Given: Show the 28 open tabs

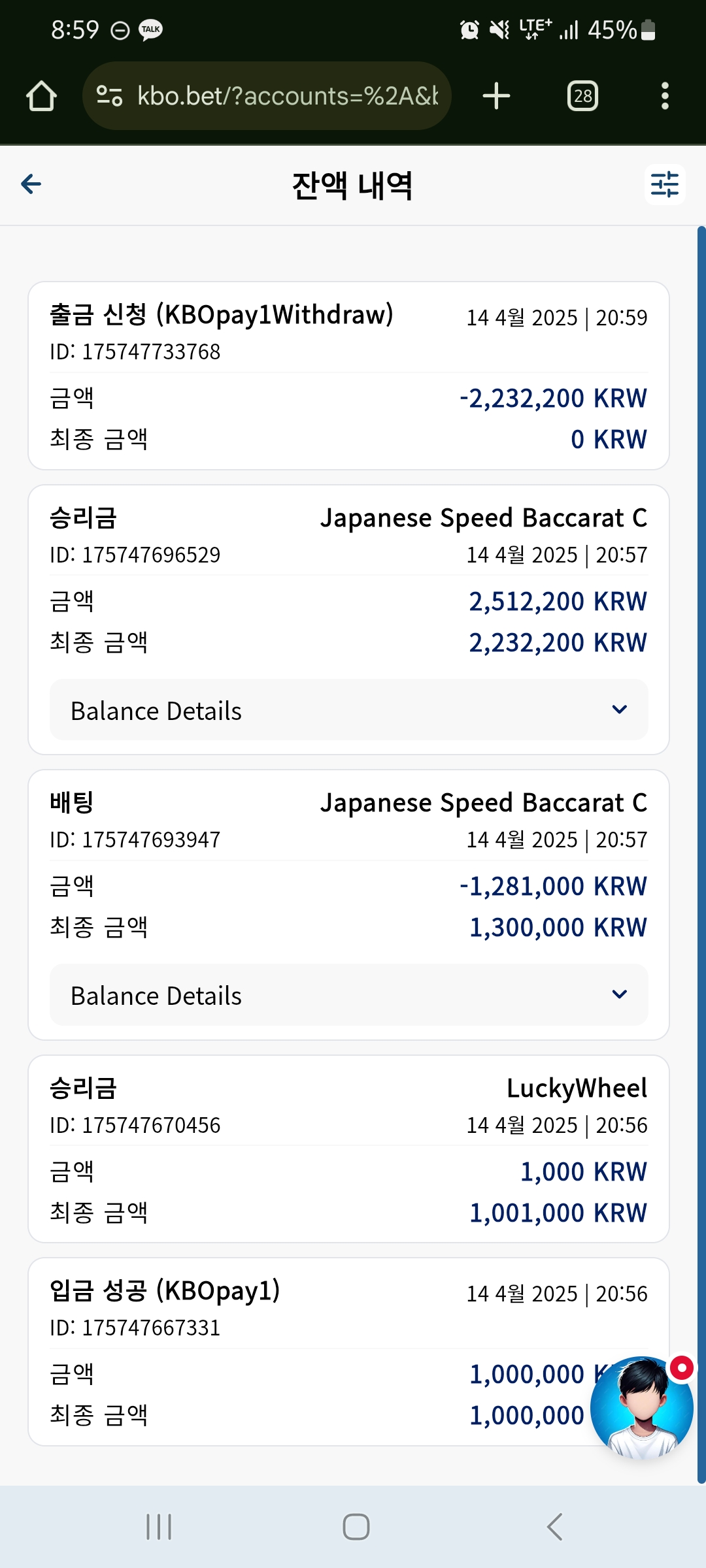Looking at the screenshot, I should [582, 96].
